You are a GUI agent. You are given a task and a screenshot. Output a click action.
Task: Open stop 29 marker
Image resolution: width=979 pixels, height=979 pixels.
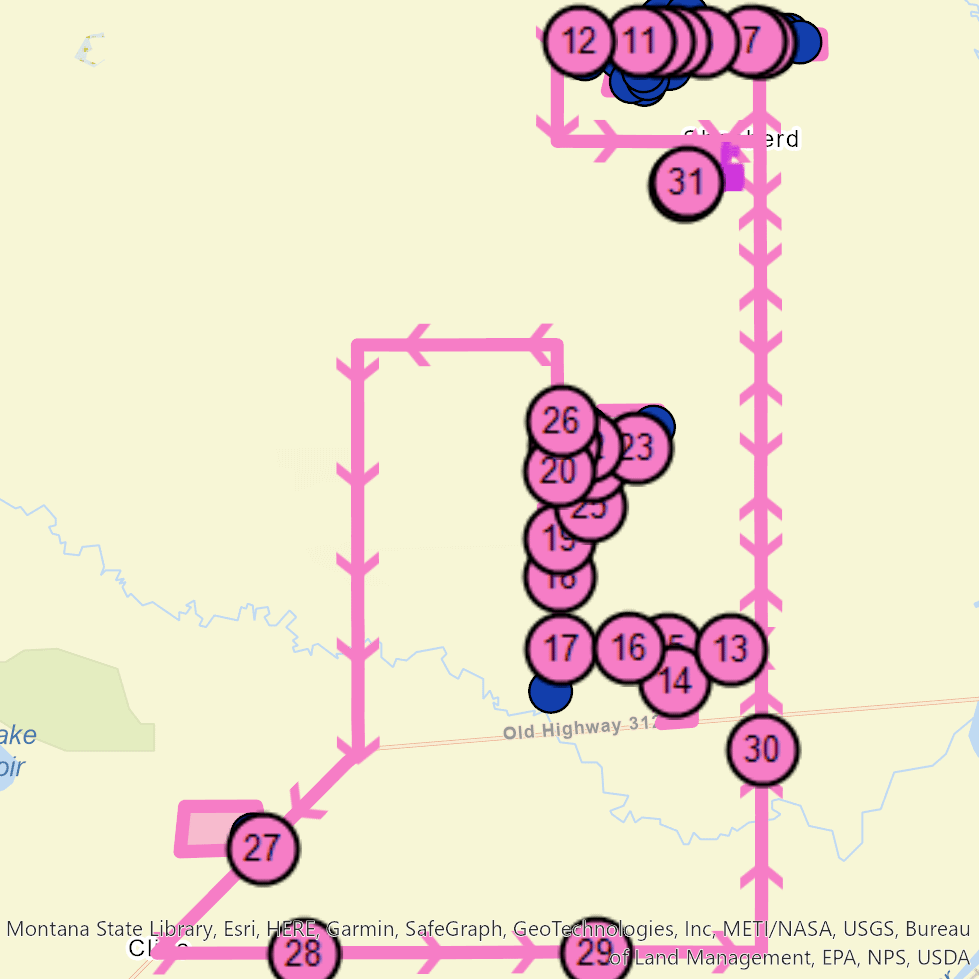tap(594, 951)
